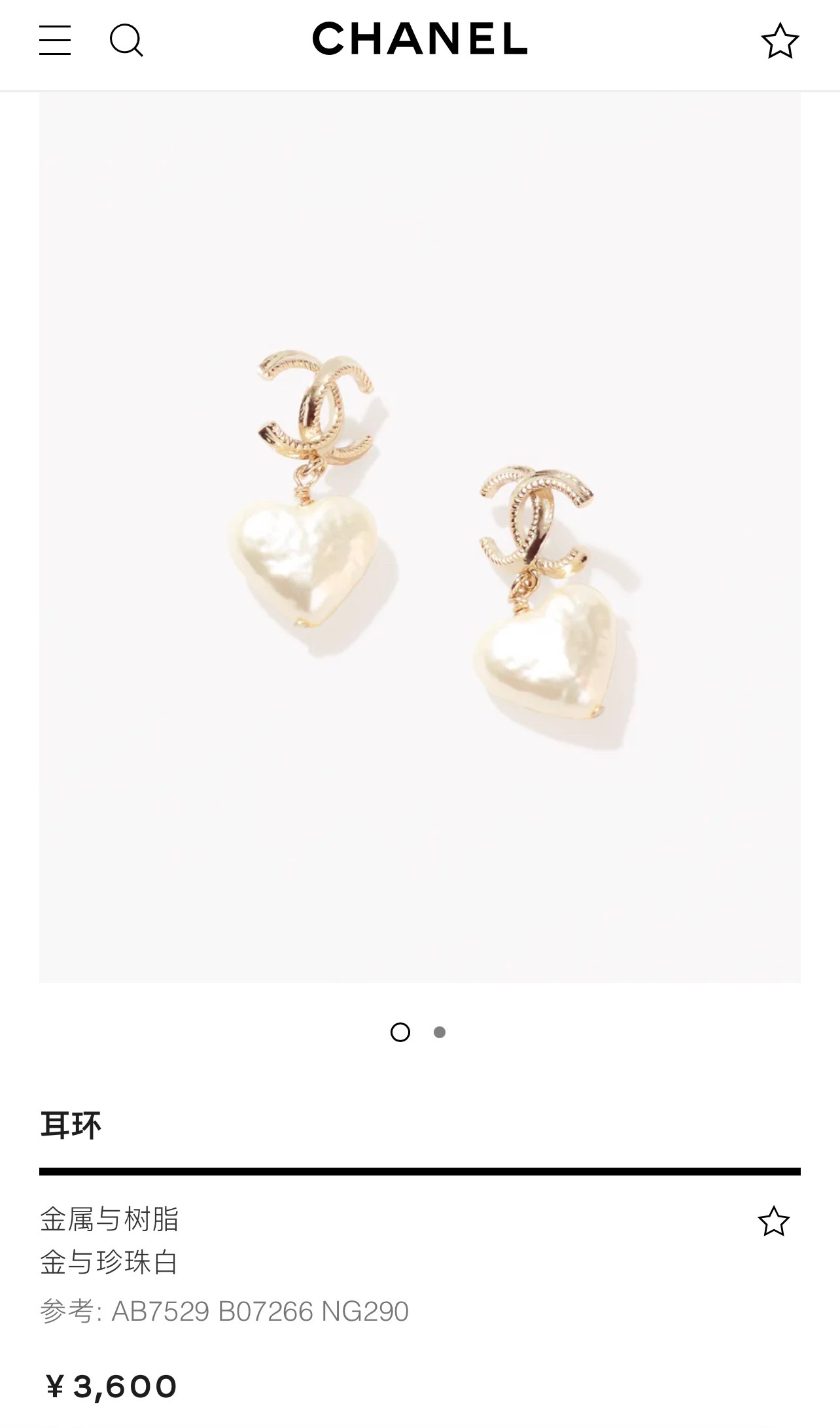Open the search icon

(x=126, y=41)
